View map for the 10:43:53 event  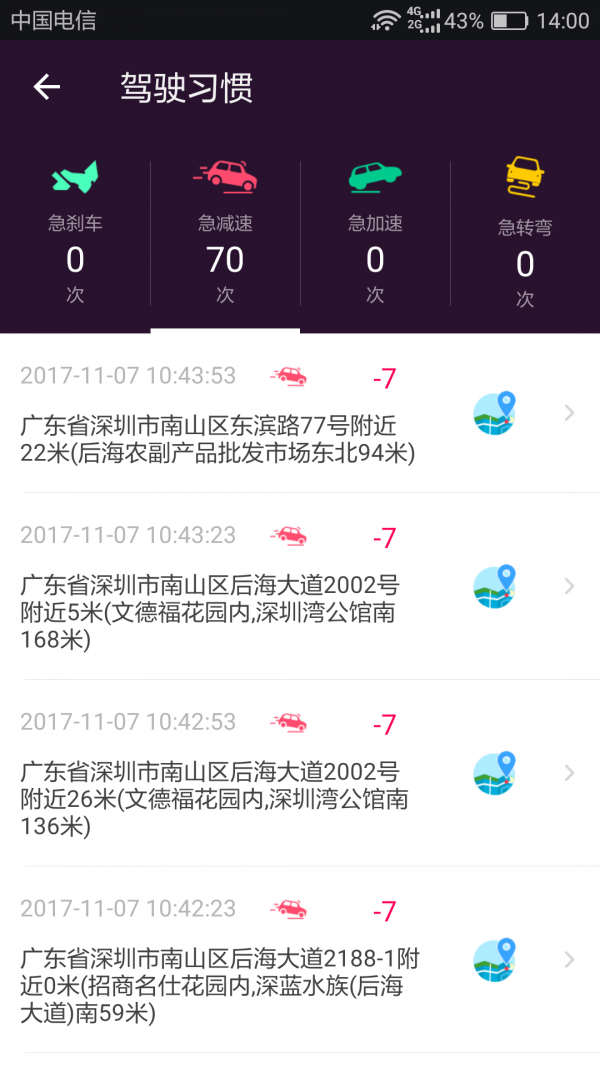[x=494, y=413]
